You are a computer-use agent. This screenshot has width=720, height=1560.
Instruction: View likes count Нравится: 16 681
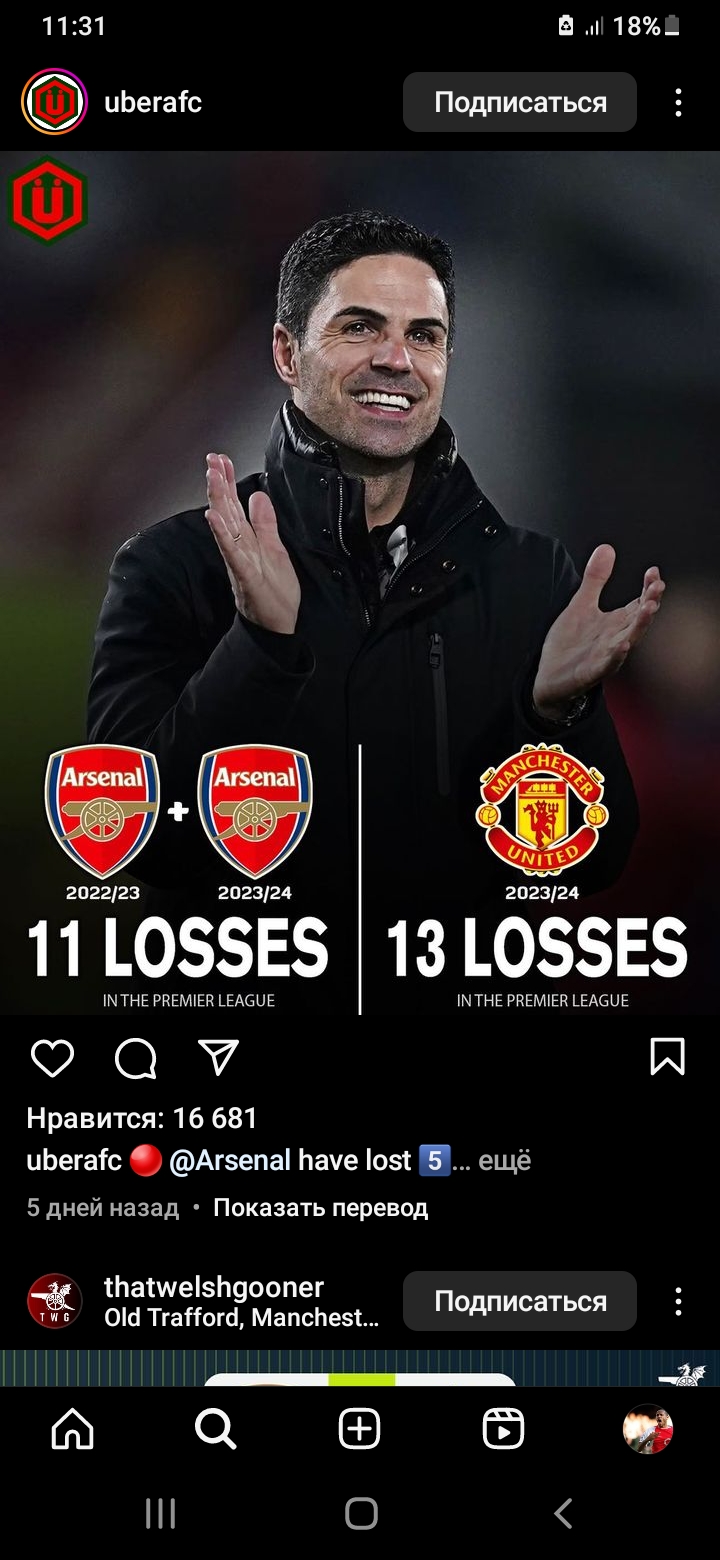coord(142,1118)
